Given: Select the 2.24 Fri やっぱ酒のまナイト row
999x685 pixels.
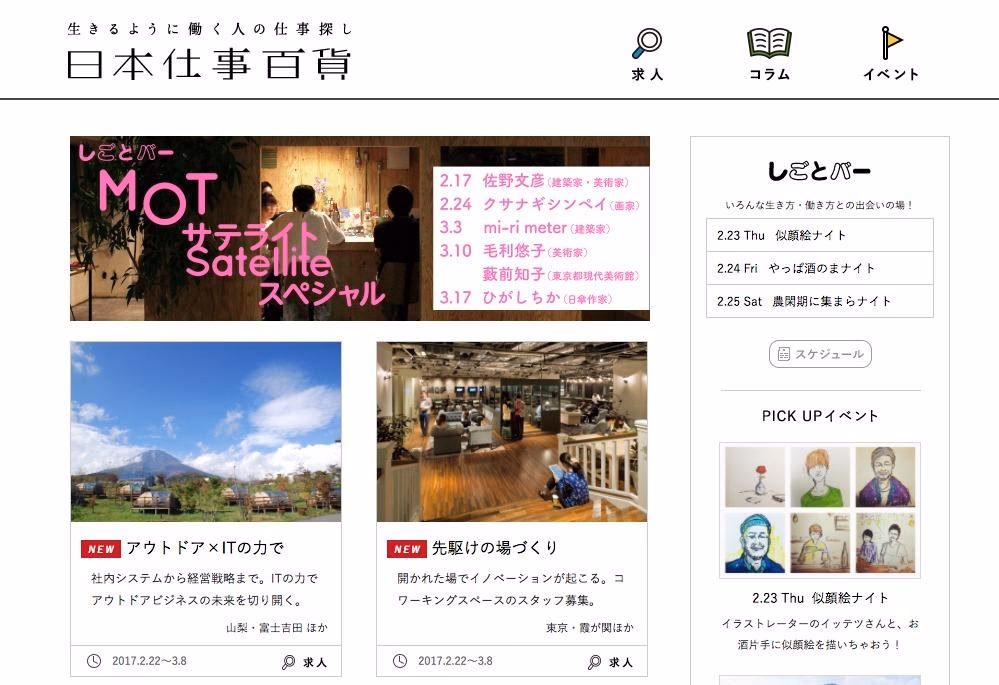Looking at the screenshot, I should [819, 268].
